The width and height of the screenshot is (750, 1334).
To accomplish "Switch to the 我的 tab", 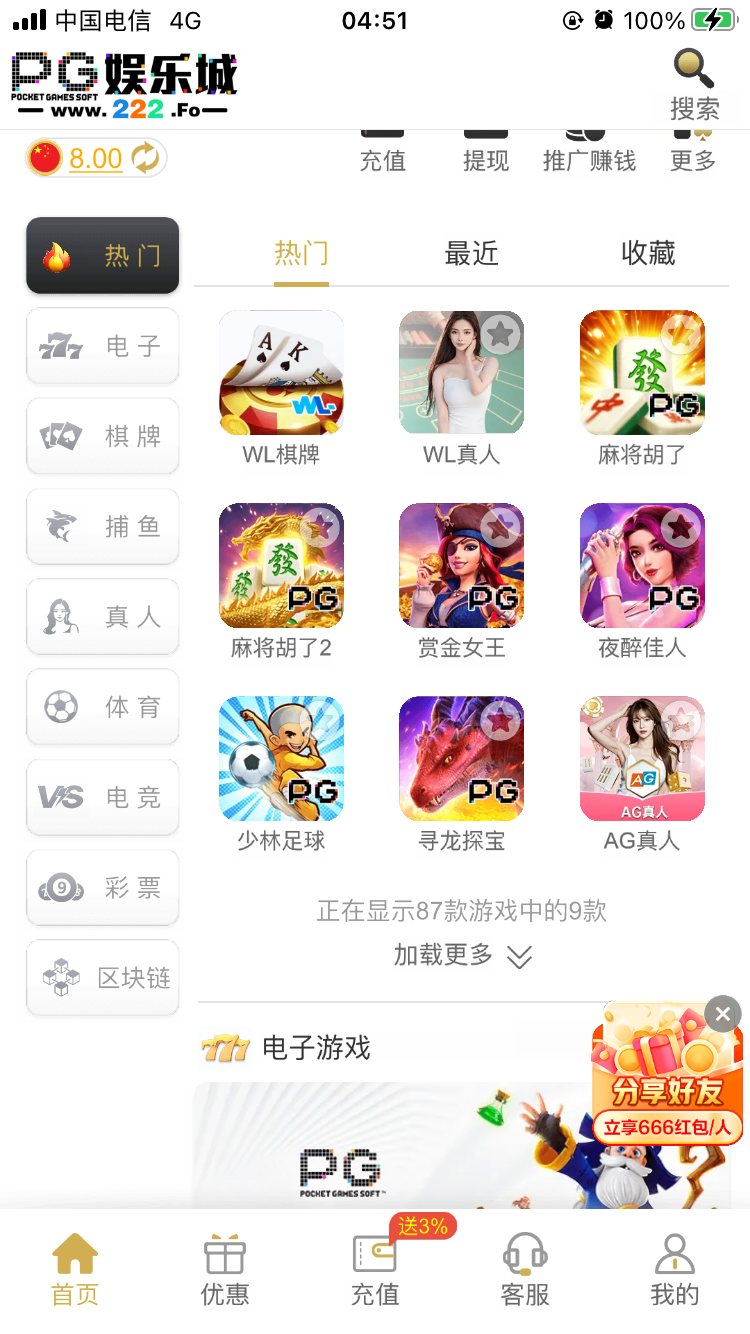I will click(675, 1269).
